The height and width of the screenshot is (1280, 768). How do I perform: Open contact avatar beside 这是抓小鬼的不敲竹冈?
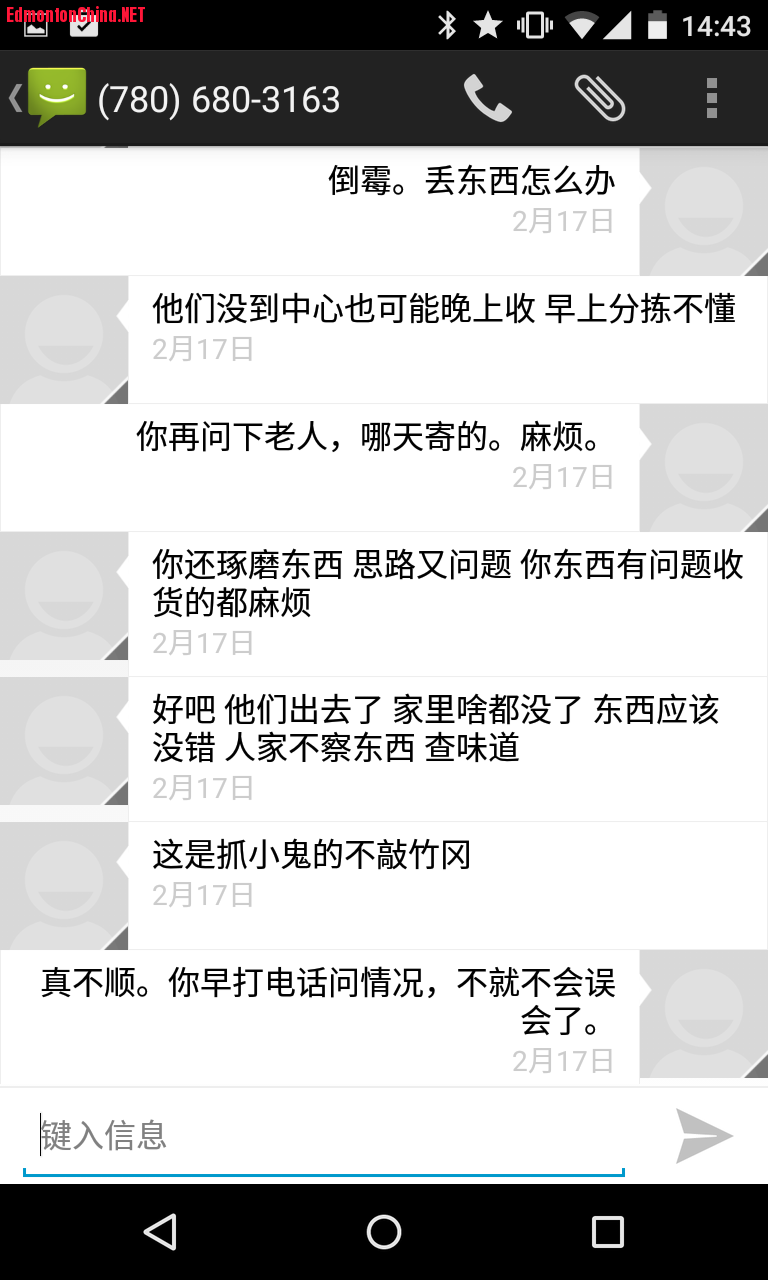pos(64,886)
